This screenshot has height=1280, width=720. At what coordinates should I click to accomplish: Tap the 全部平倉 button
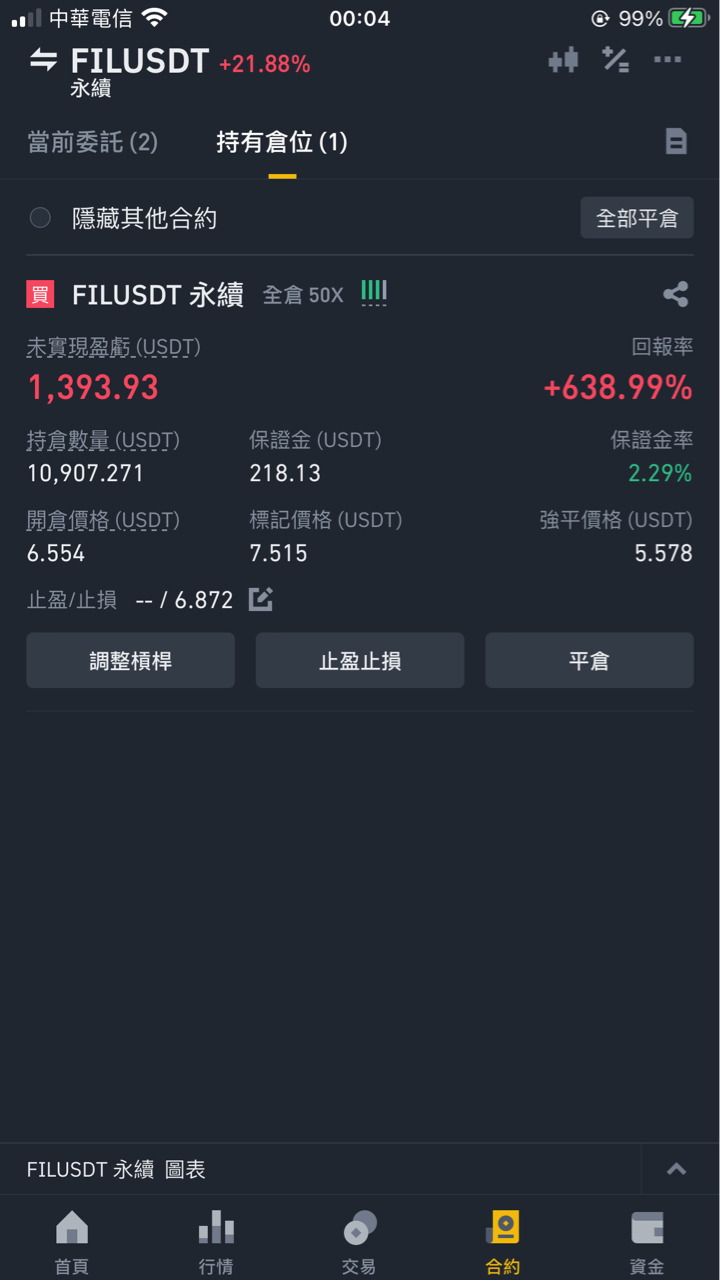tap(637, 218)
